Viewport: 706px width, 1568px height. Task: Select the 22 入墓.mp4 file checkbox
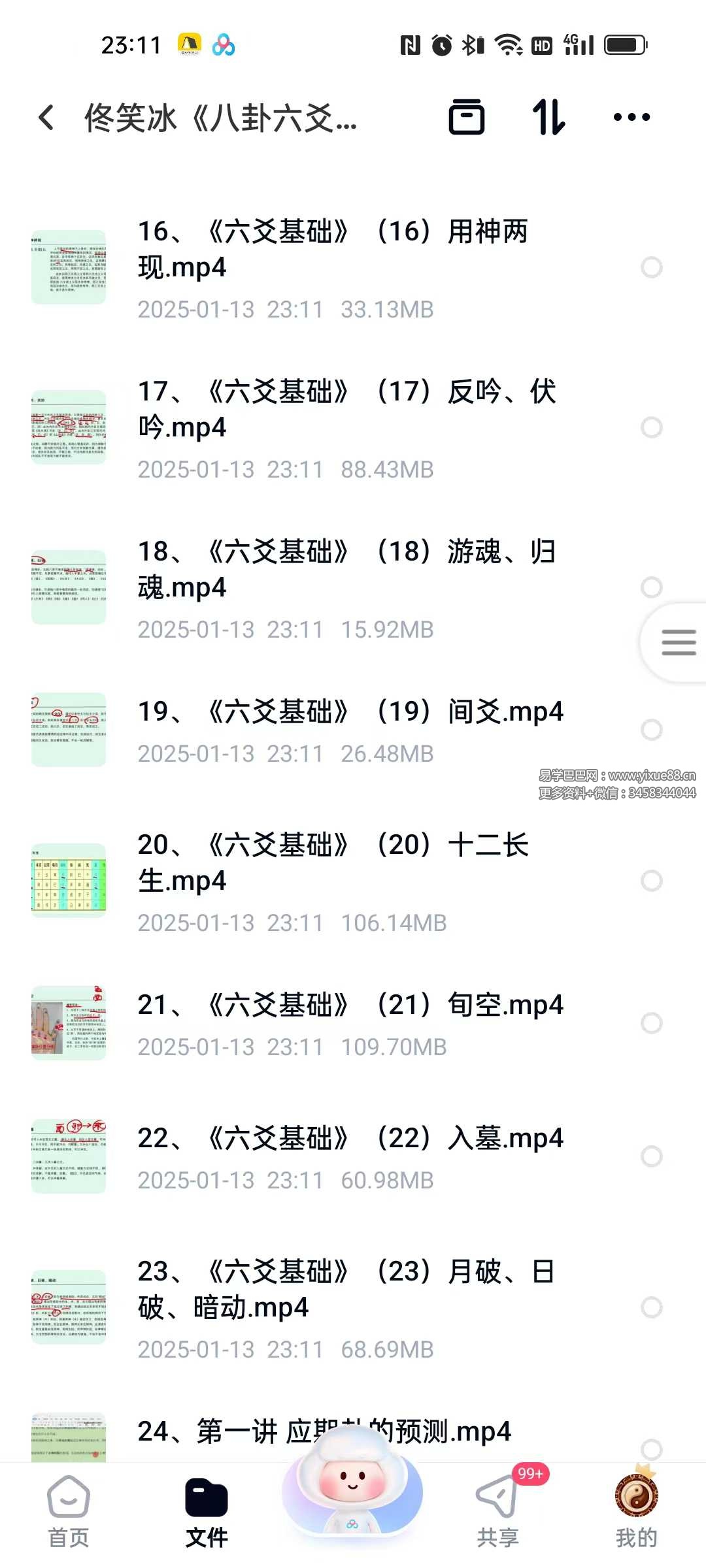point(652,1156)
